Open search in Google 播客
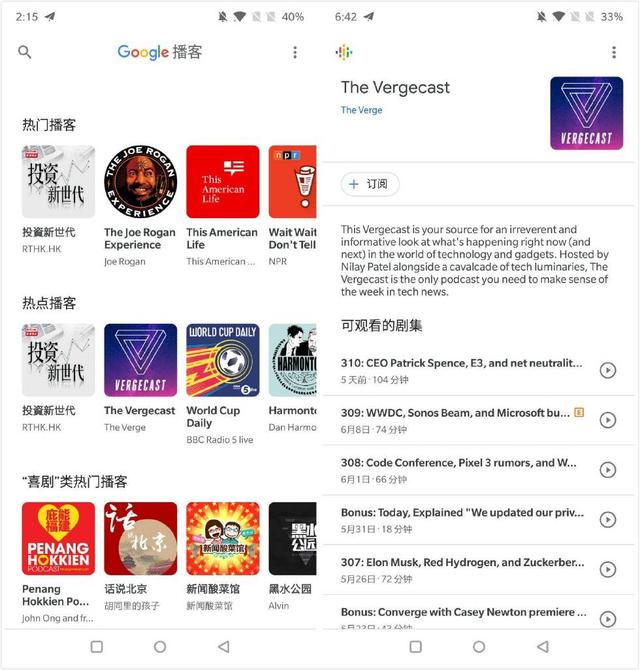Screen dimensions: 640x670 point(25,52)
